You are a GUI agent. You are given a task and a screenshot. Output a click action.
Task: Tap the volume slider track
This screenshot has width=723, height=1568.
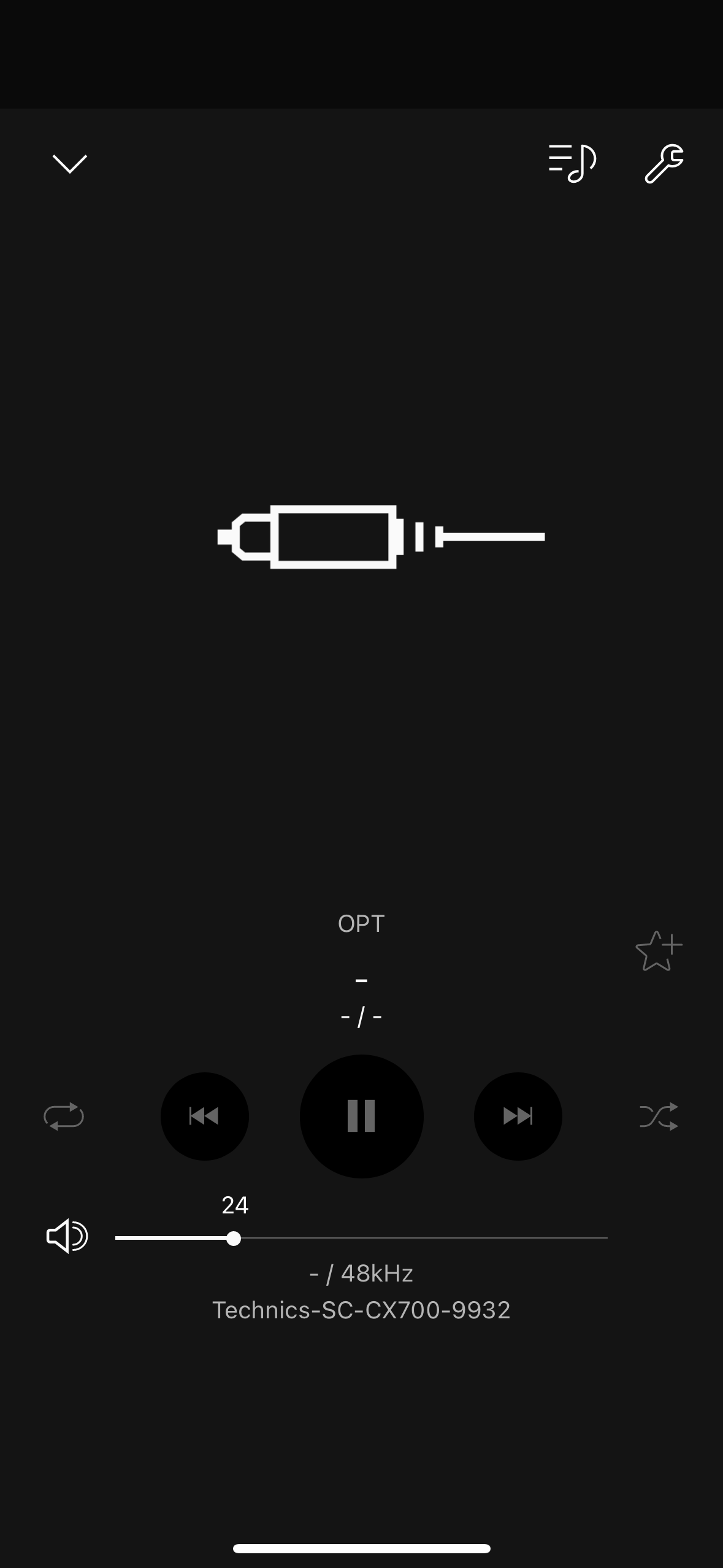click(x=417, y=1239)
